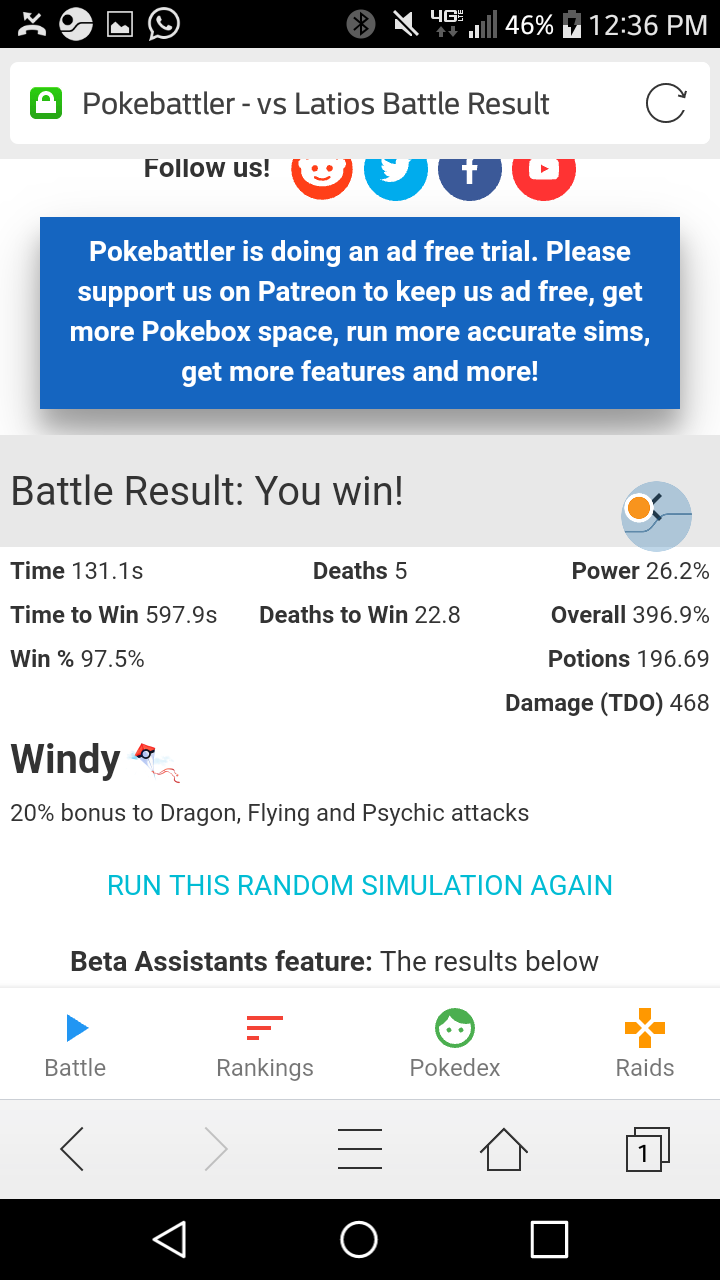The width and height of the screenshot is (720, 1280).
Task: Go to the Raids tab
Action: click(x=645, y=1045)
